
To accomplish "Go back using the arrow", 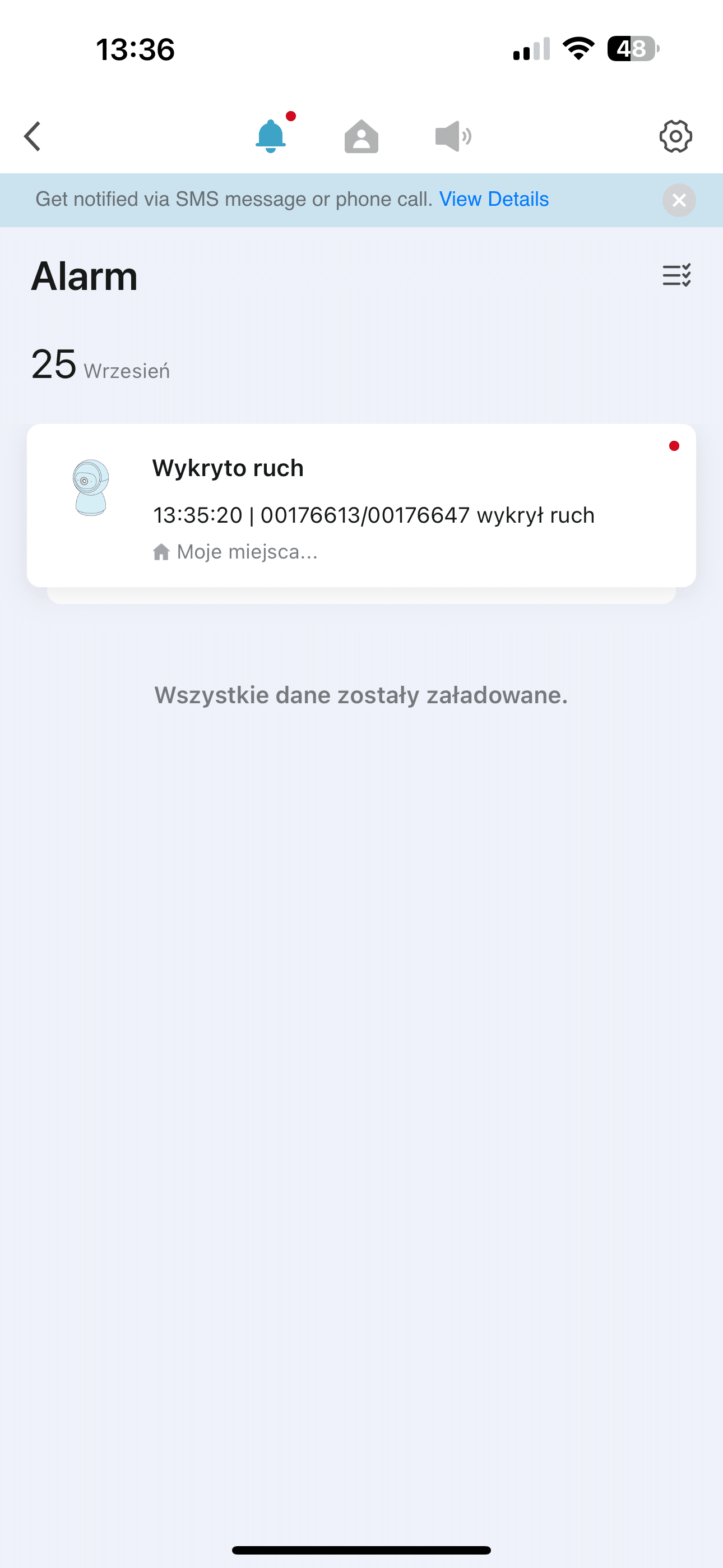I will click(x=33, y=136).
